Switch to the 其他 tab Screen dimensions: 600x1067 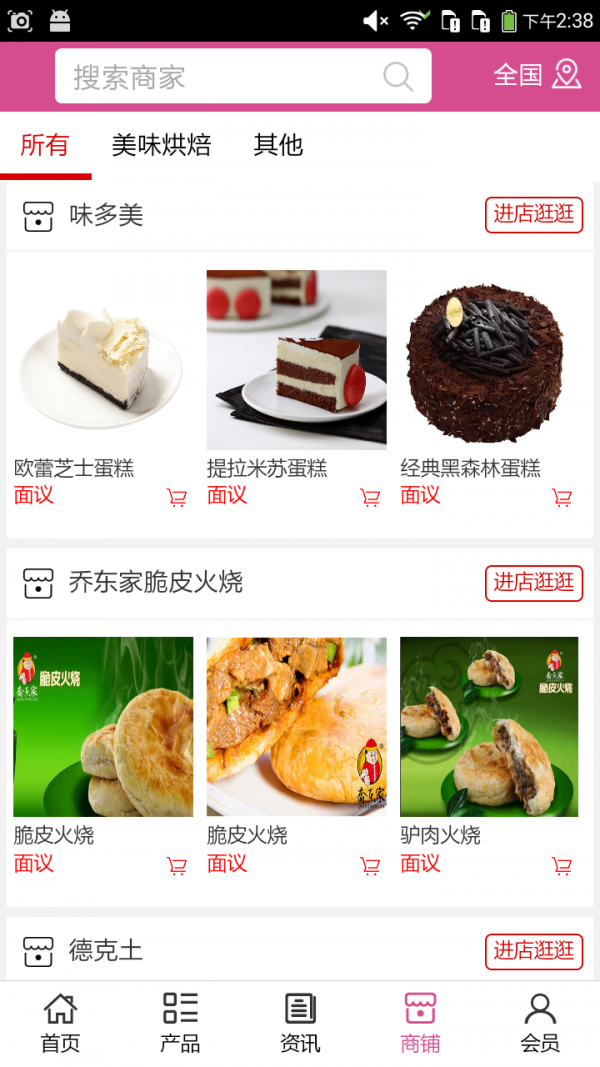tap(278, 145)
